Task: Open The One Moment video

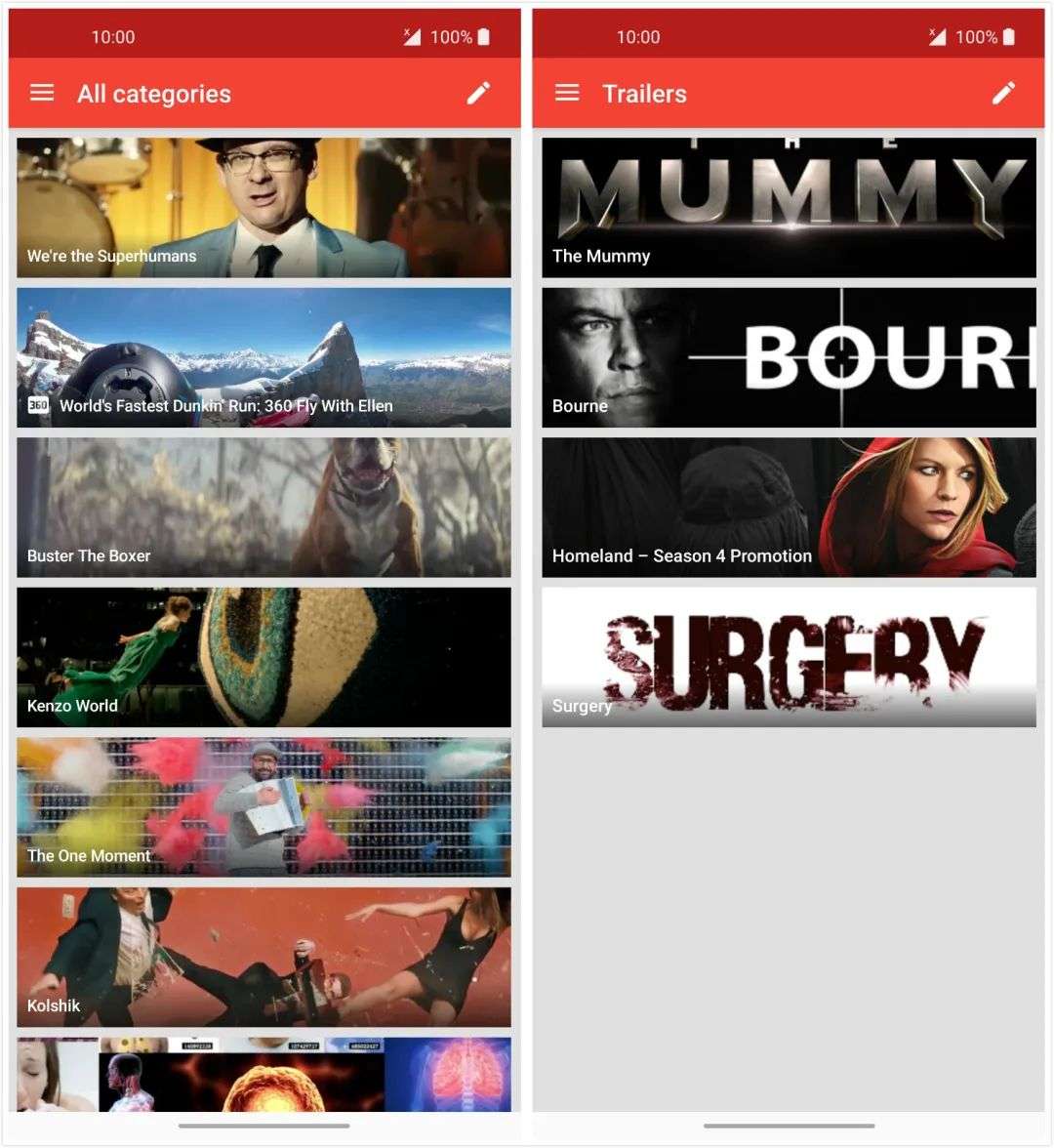Action: tap(263, 807)
